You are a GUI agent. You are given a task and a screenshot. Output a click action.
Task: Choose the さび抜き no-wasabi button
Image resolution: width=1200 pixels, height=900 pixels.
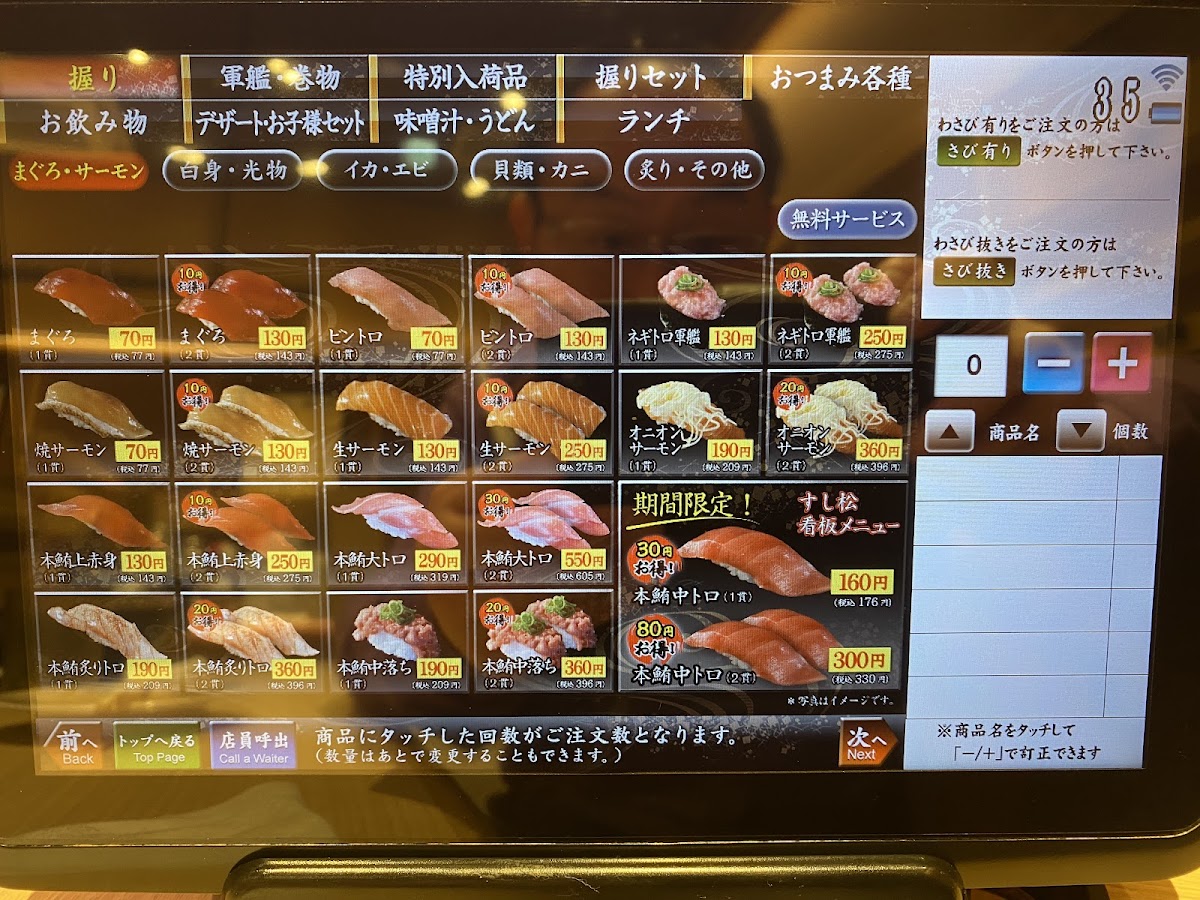point(974,271)
